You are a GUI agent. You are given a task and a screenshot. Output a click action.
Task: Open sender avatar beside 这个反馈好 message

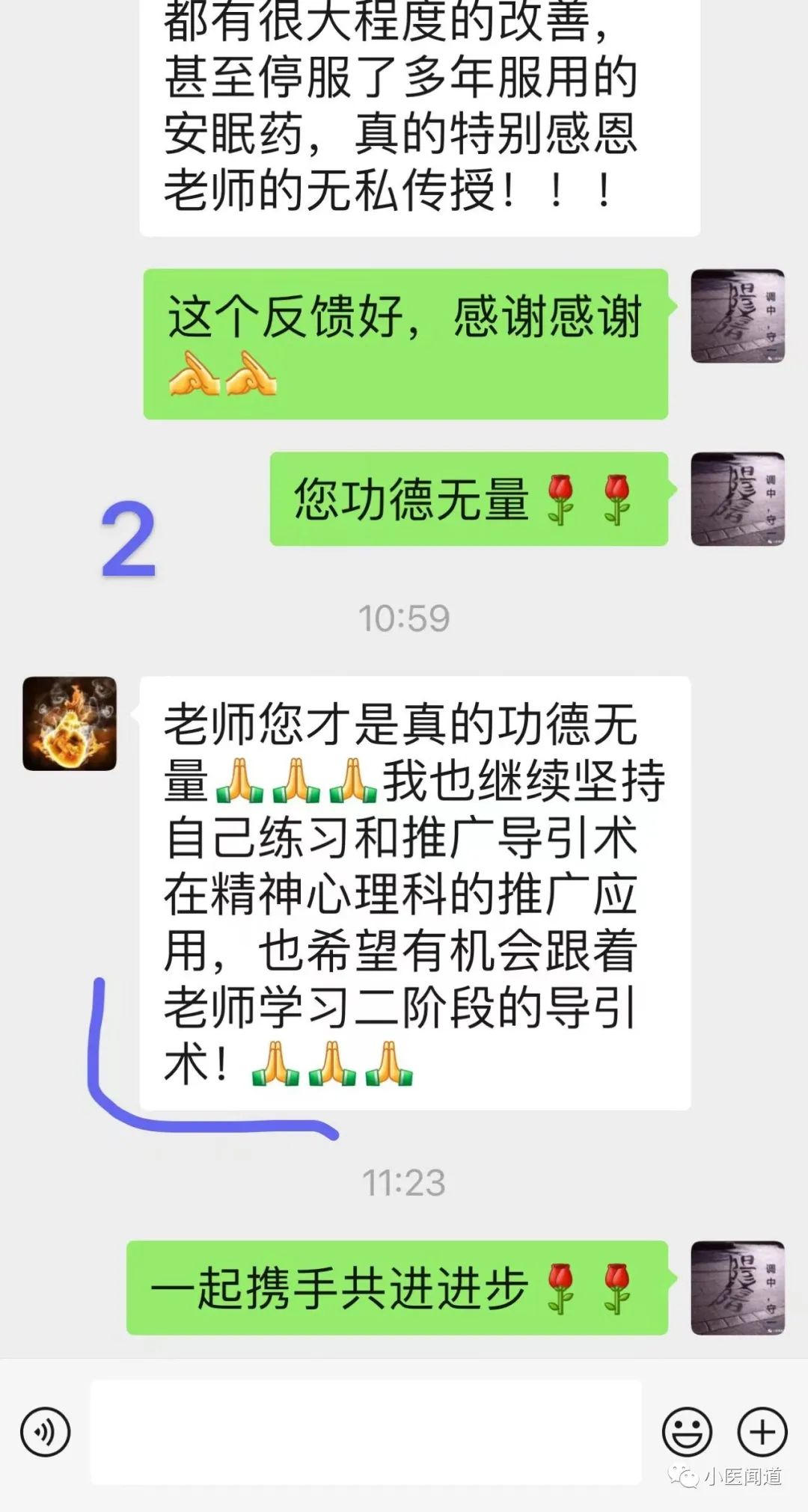pos(737,316)
